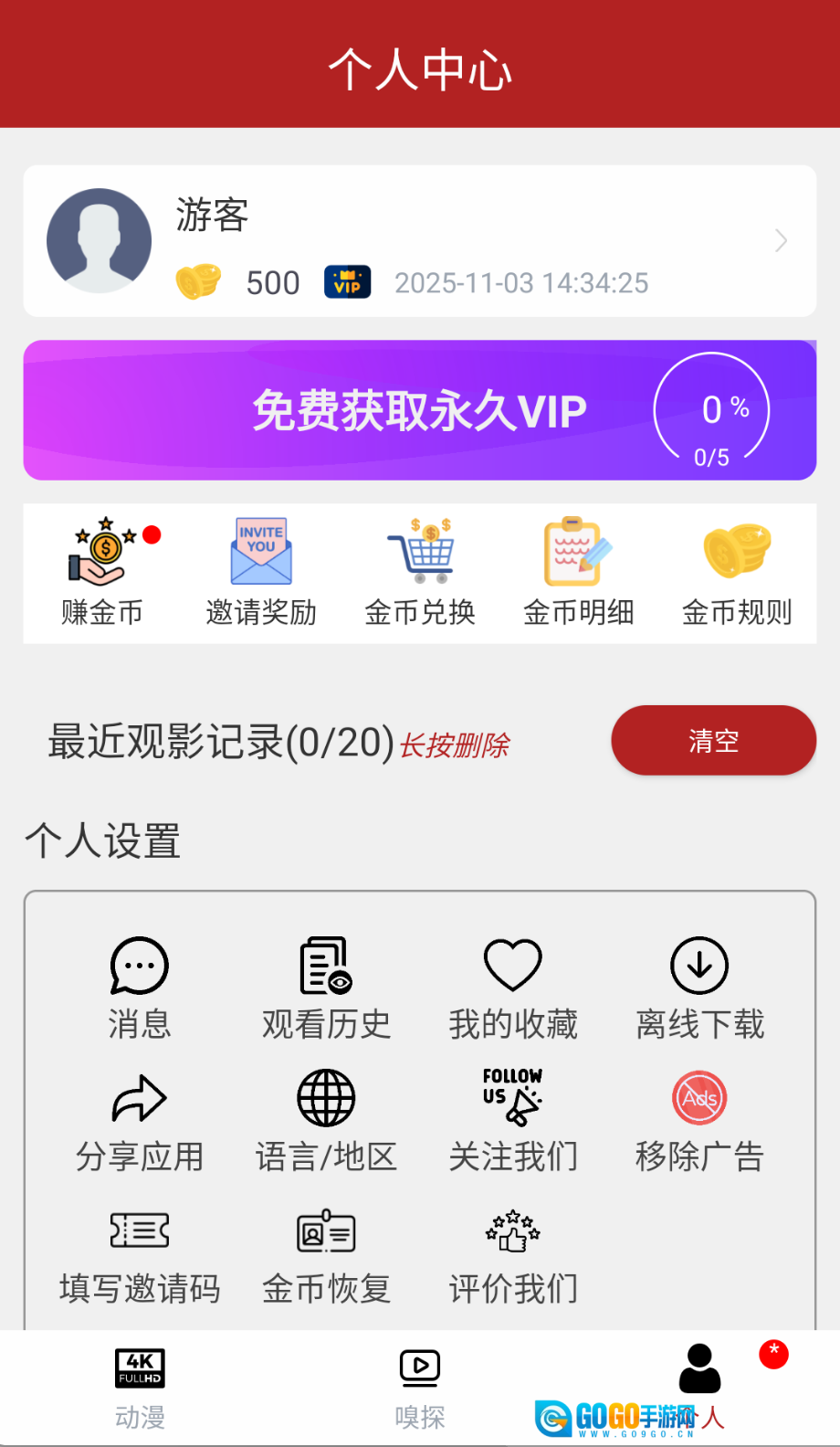
Task: Tap the 游客 guest avatar
Action: pyautogui.click(x=99, y=240)
